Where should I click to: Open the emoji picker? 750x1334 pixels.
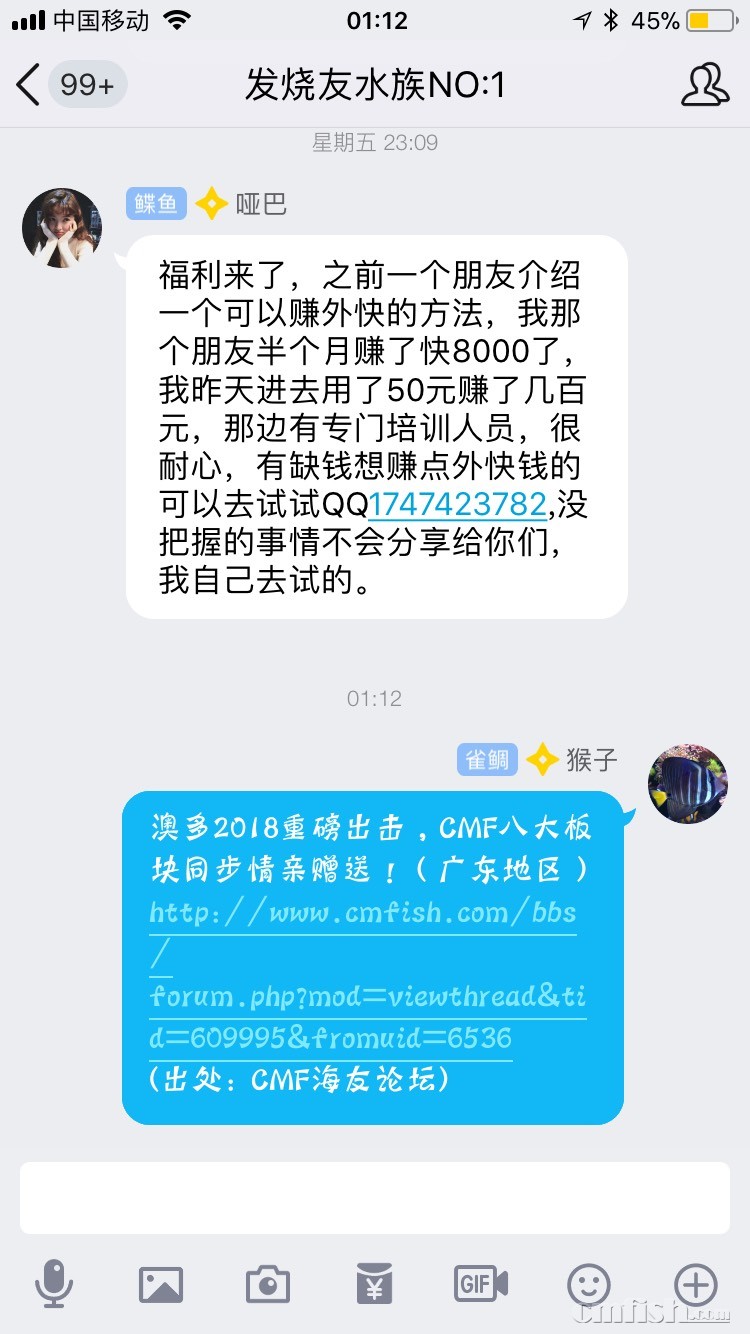click(588, 1283)
